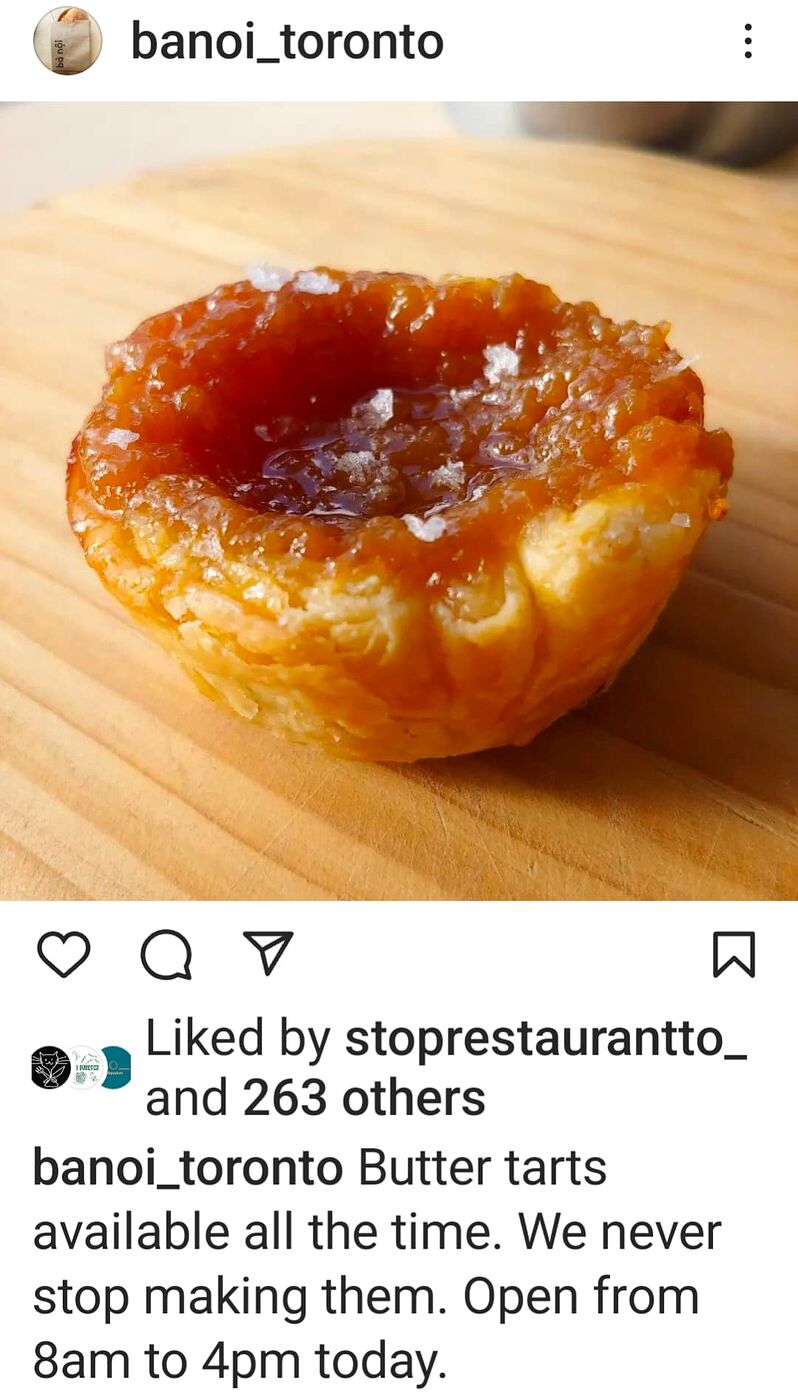Bookmark the butter tart post
Viewport: 798px width, 1400px height.
coord(733,954)
